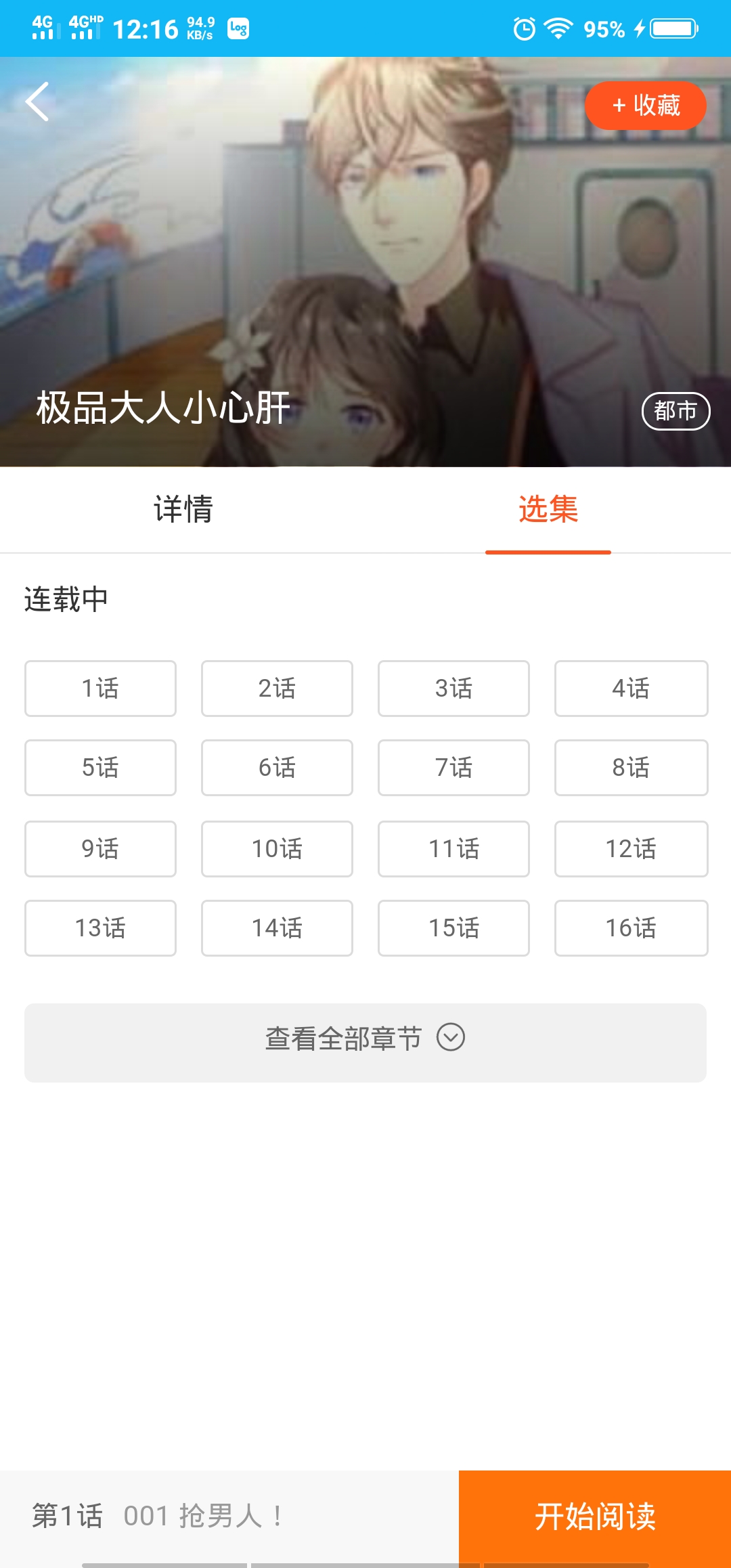Select chapter 3话
The image size is (731, 1568).
tap(453, 689)
